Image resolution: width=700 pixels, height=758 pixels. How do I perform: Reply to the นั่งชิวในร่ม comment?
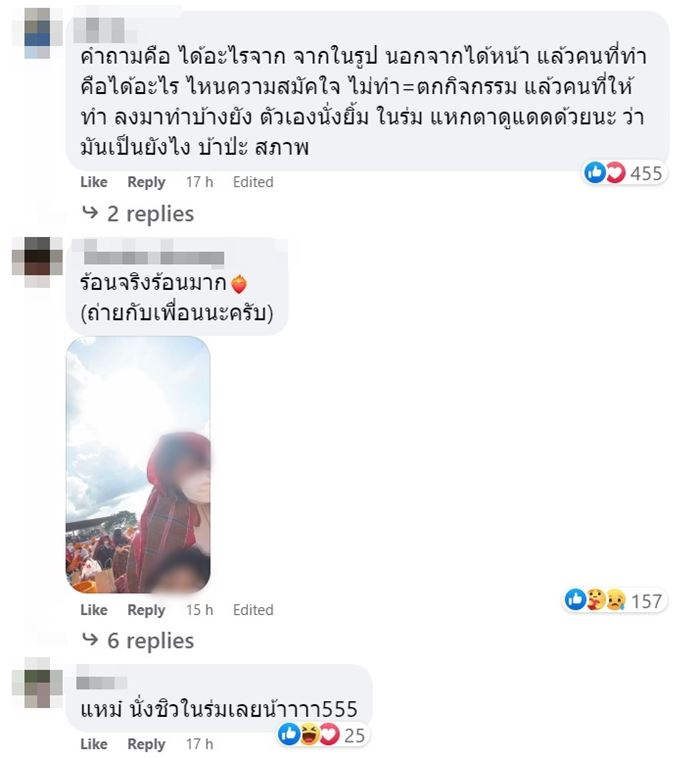click(146, 744)
